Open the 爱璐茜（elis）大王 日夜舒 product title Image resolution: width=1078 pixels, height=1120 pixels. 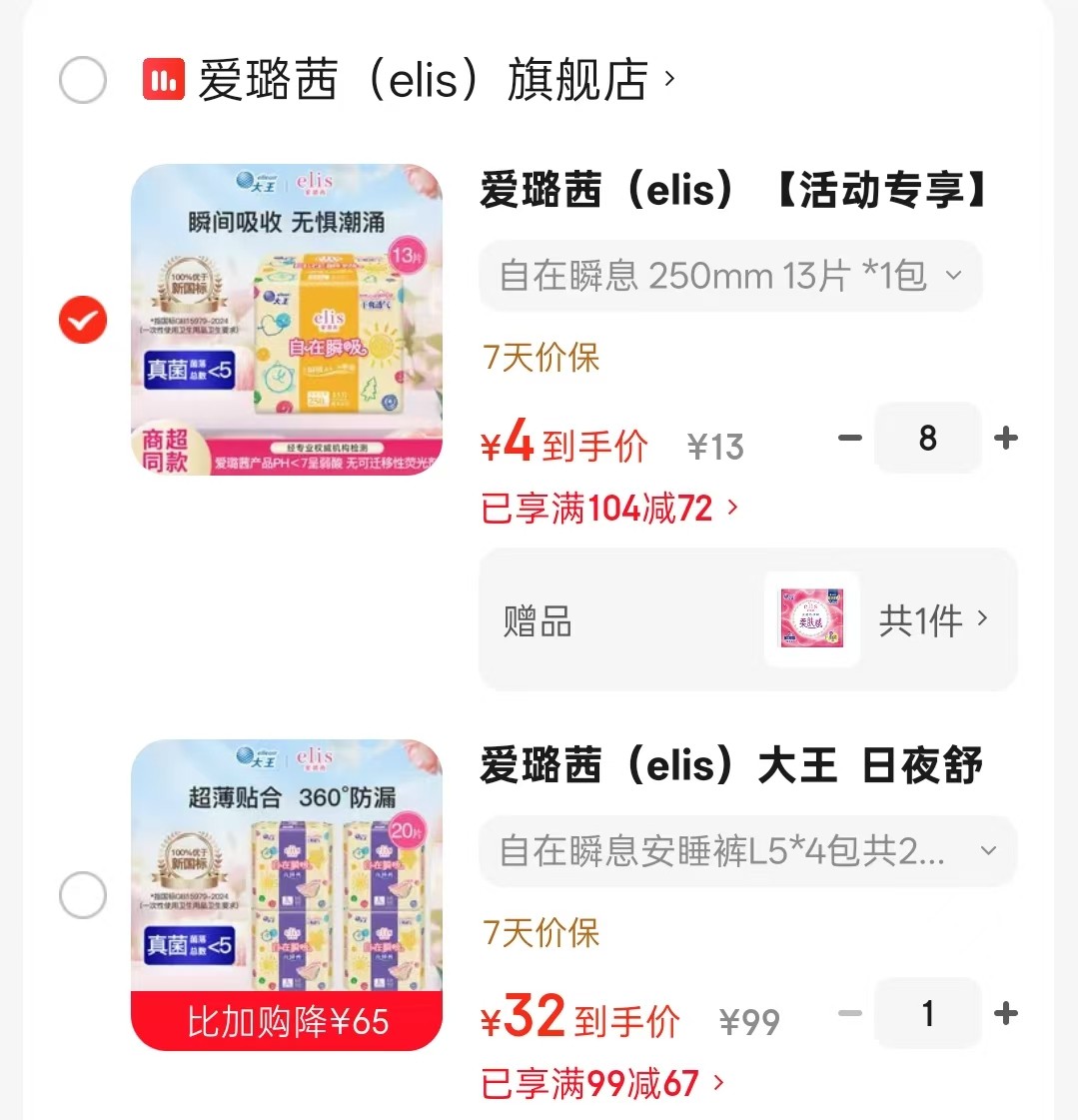click(731, 765)
